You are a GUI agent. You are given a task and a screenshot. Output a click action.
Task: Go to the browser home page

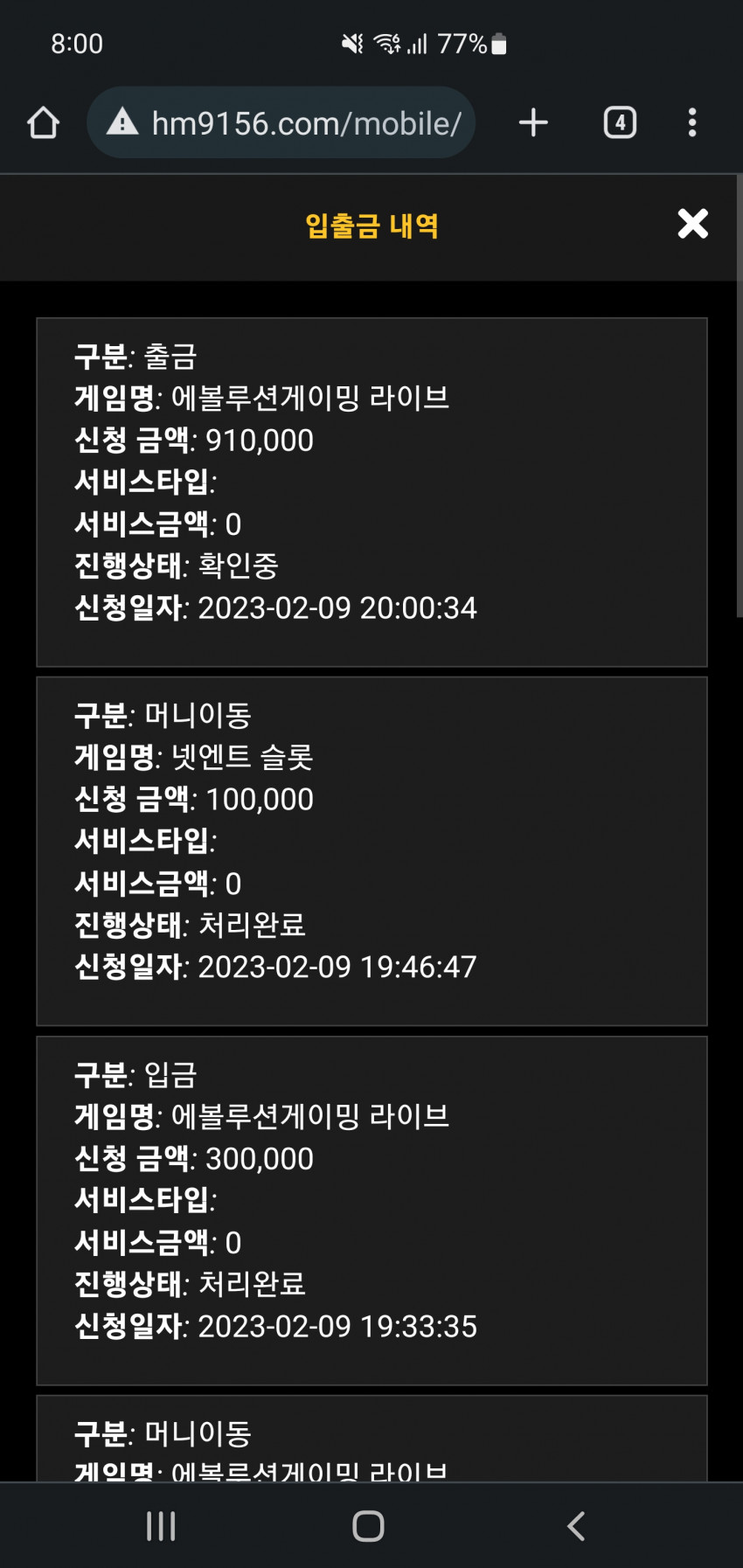[x=43, y=123]
